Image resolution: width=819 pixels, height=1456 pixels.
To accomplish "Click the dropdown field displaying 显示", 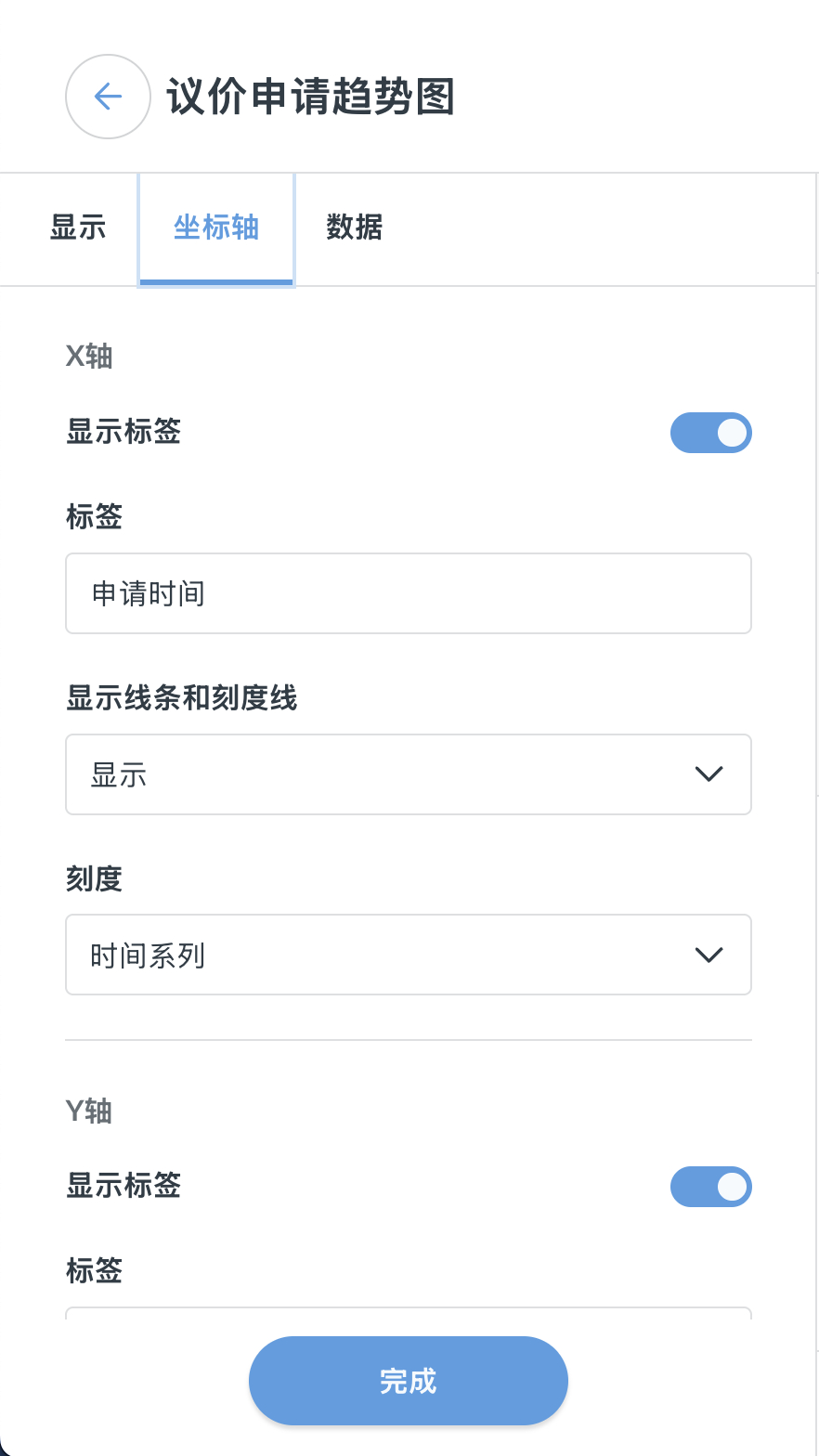I will [x=409, y=774].
